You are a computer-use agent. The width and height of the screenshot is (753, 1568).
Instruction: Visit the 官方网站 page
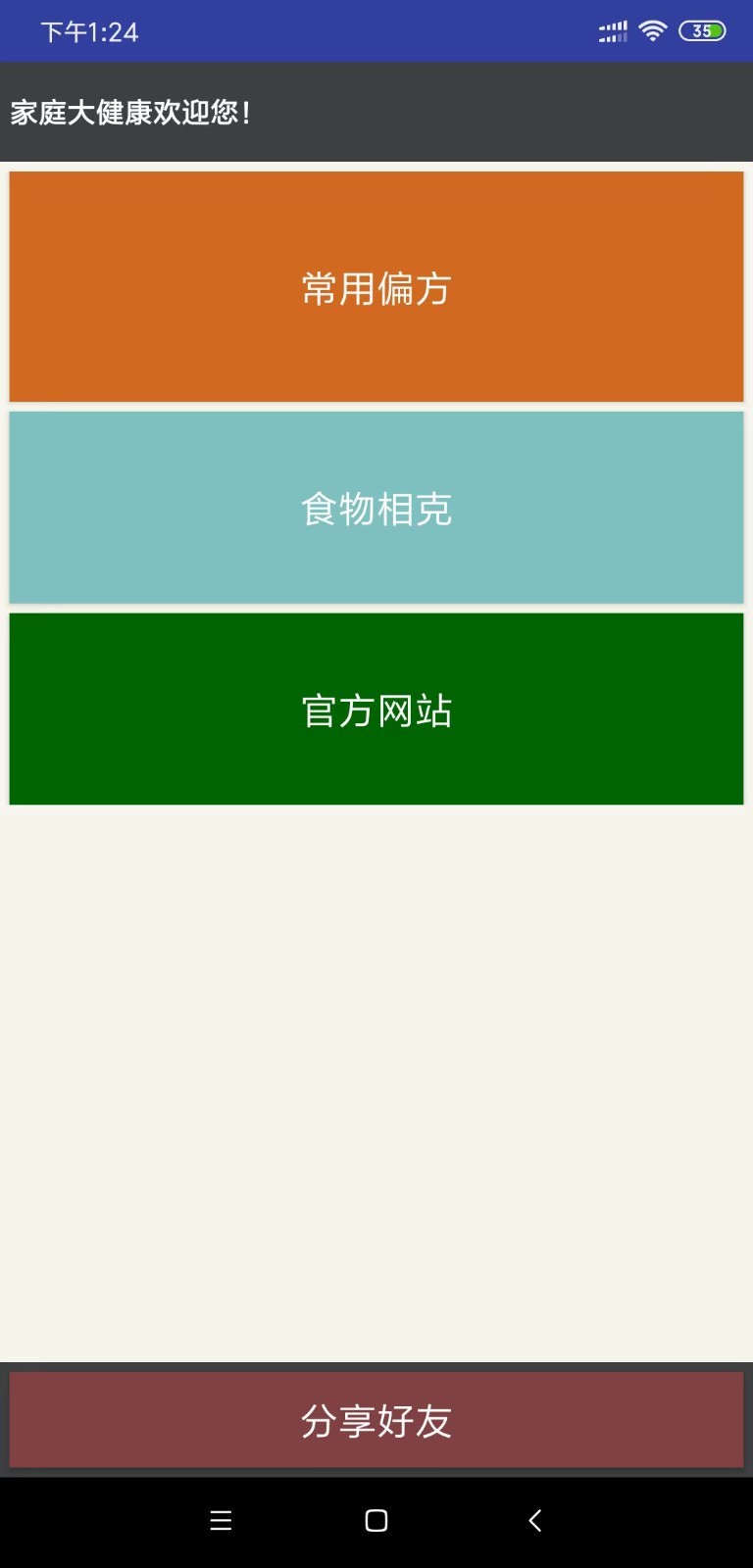pyautogui.click(x=376, y=710)
